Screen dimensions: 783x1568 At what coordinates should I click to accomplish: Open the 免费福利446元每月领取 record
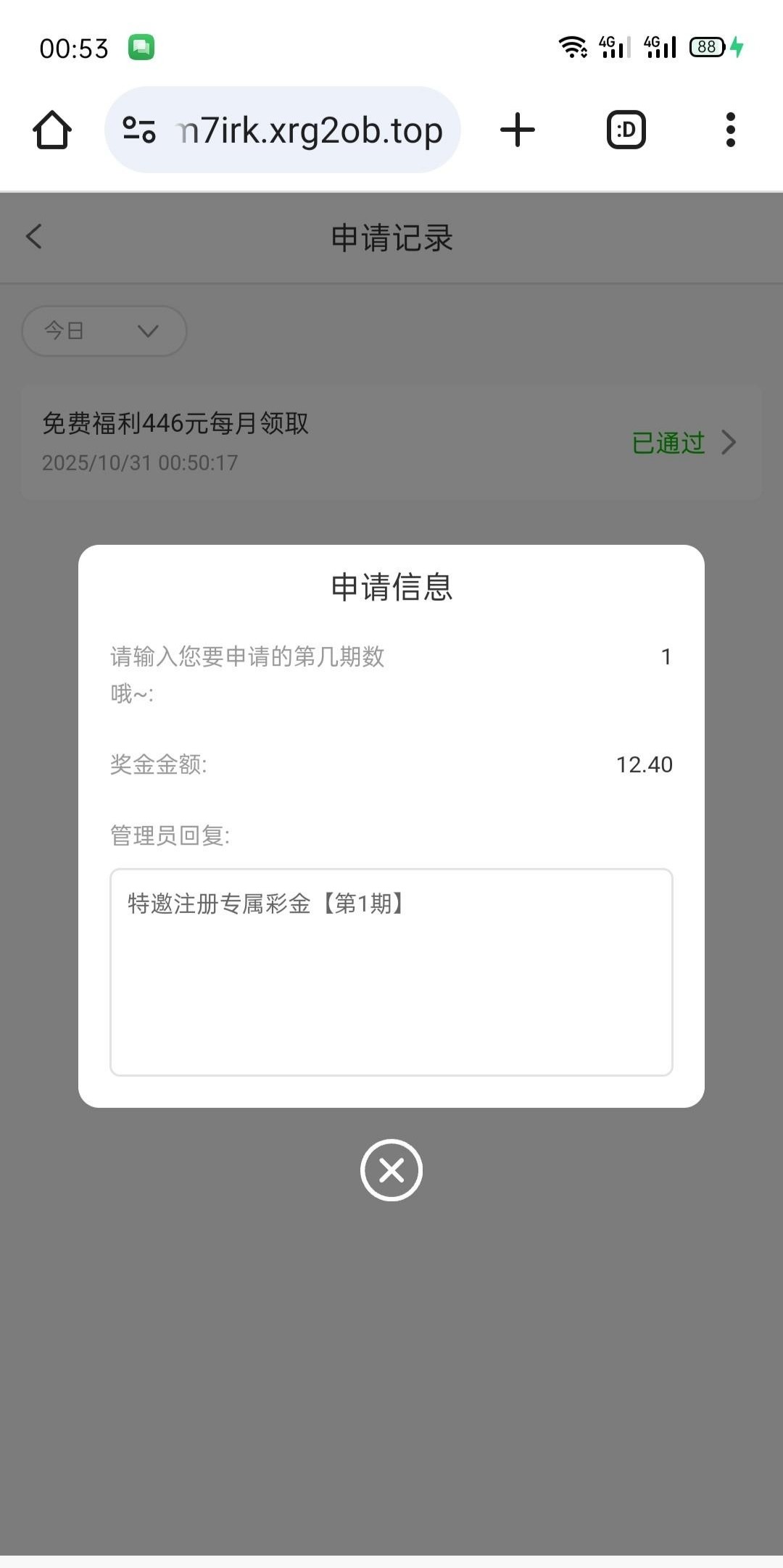pos(391,442)
